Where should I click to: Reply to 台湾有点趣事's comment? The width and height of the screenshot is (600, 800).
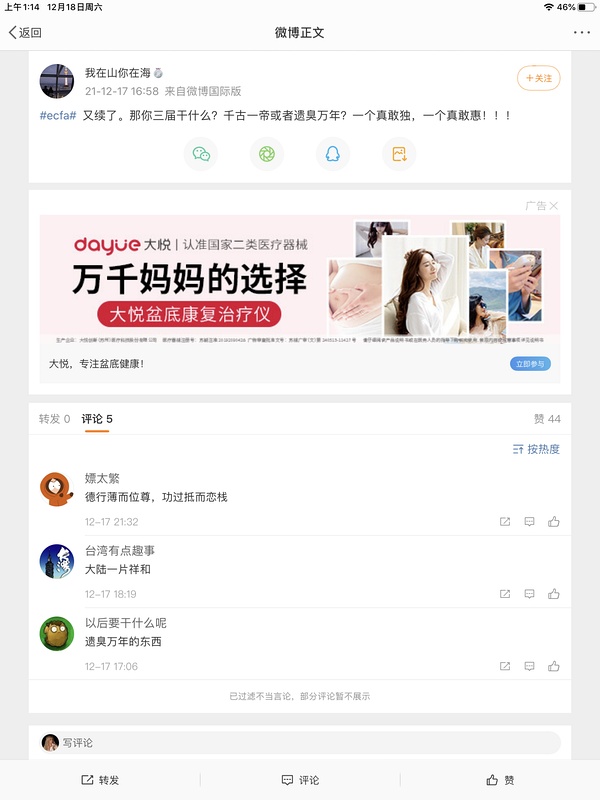pos(529,594)
